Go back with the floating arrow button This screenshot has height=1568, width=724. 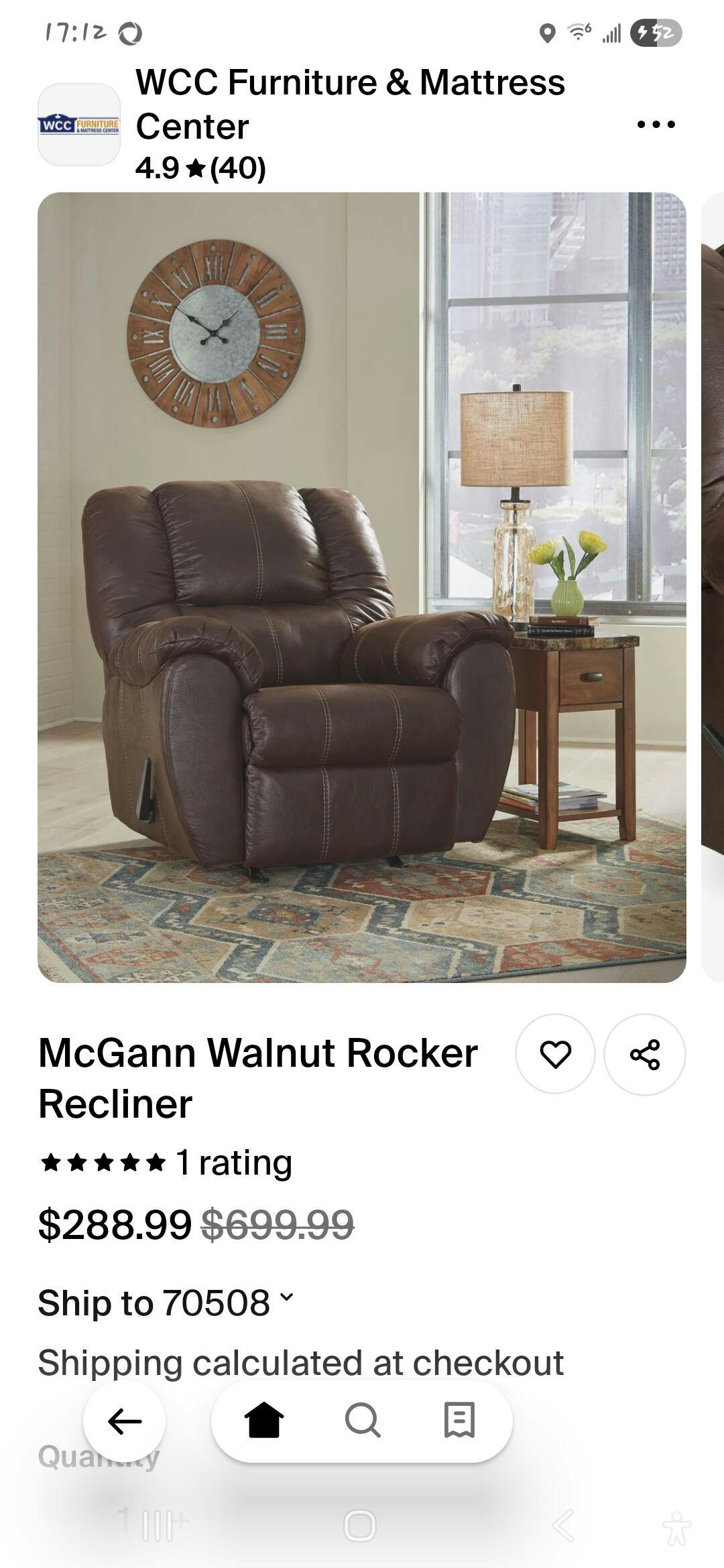[125, 1421]
